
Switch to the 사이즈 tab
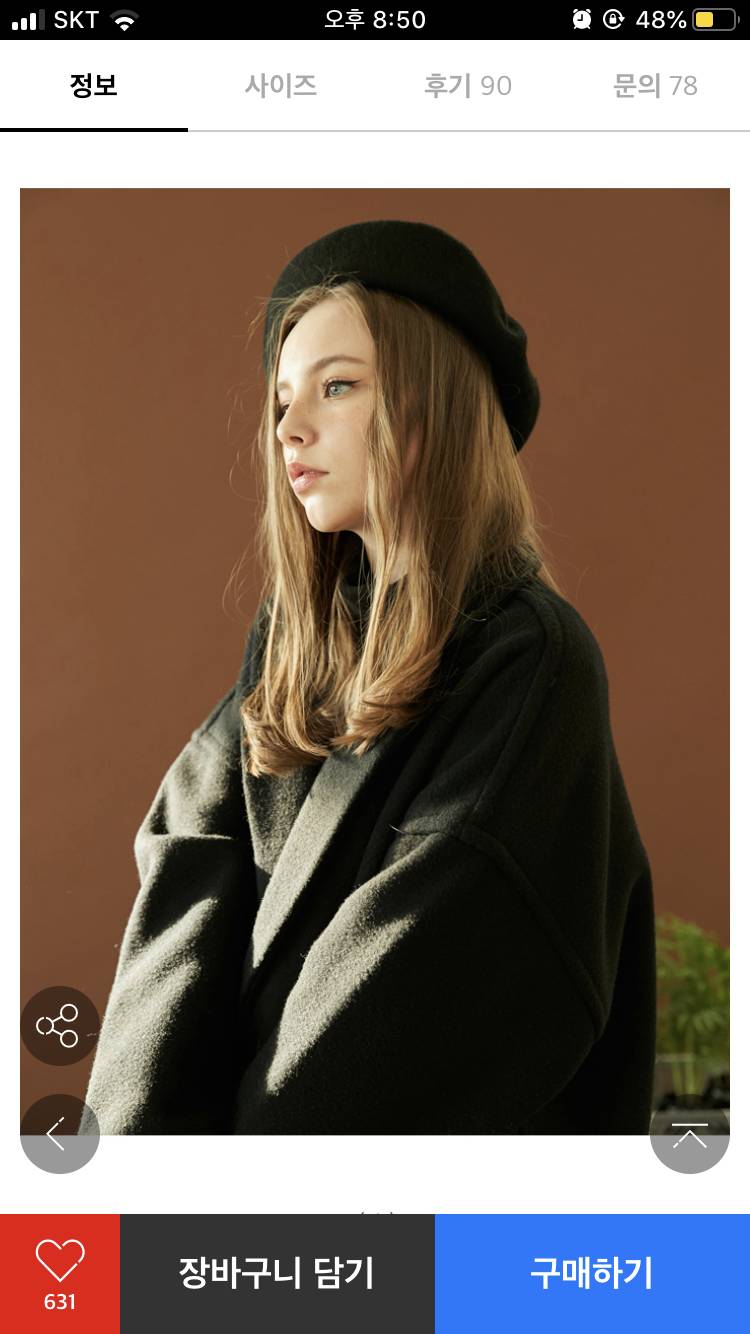point(281,86)
